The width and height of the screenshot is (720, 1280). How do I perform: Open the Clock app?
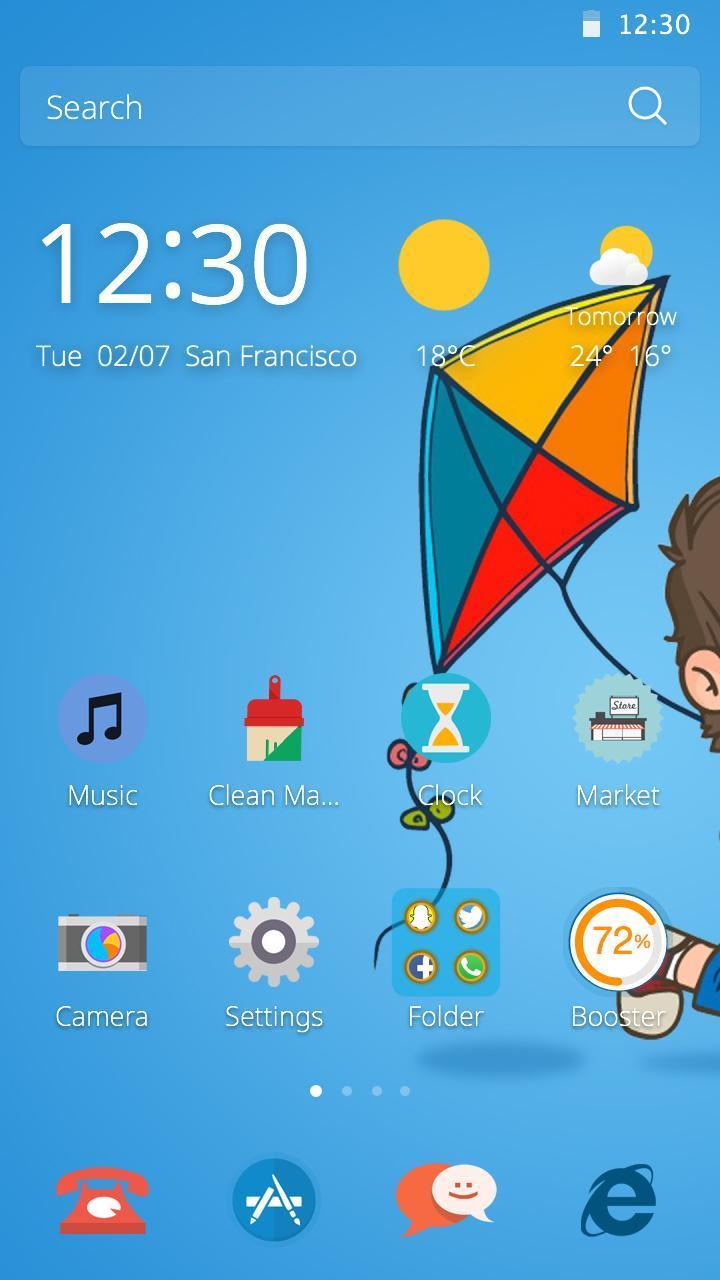pos(445,717)
